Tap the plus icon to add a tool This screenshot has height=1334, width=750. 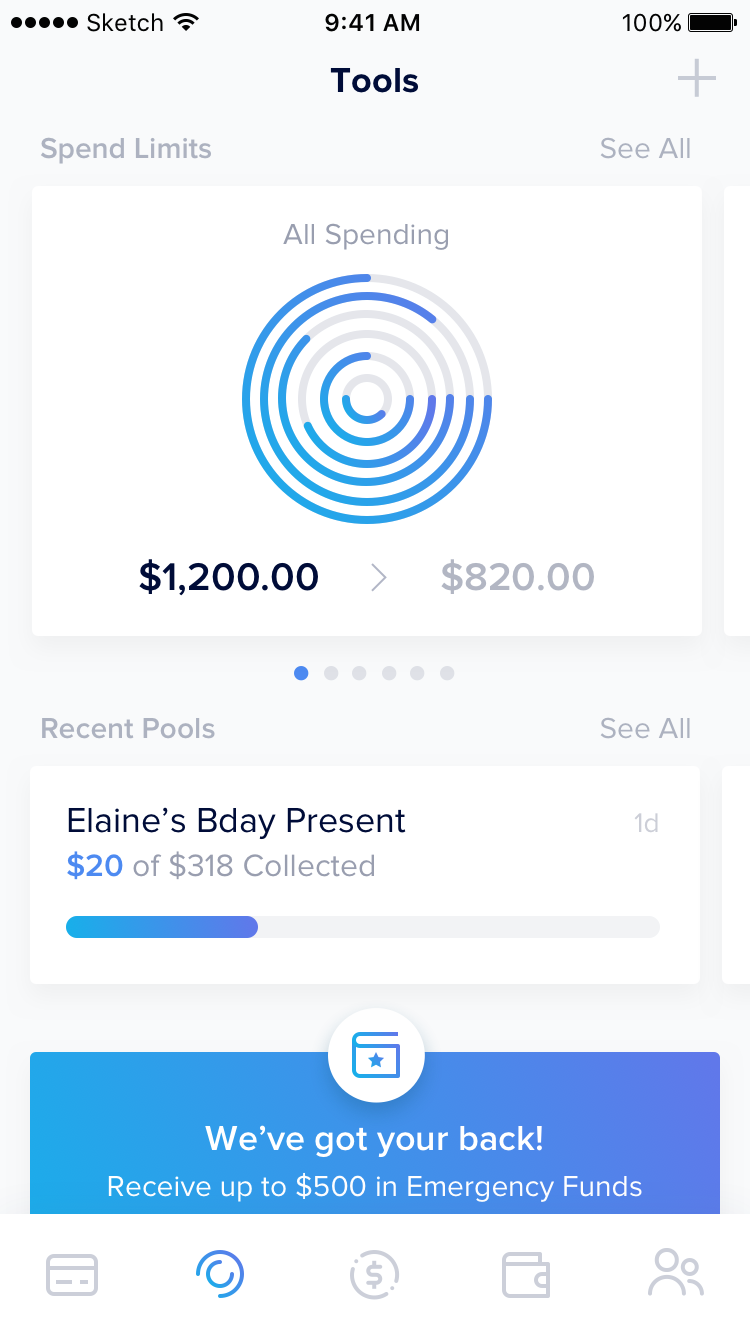click(697, 79)
